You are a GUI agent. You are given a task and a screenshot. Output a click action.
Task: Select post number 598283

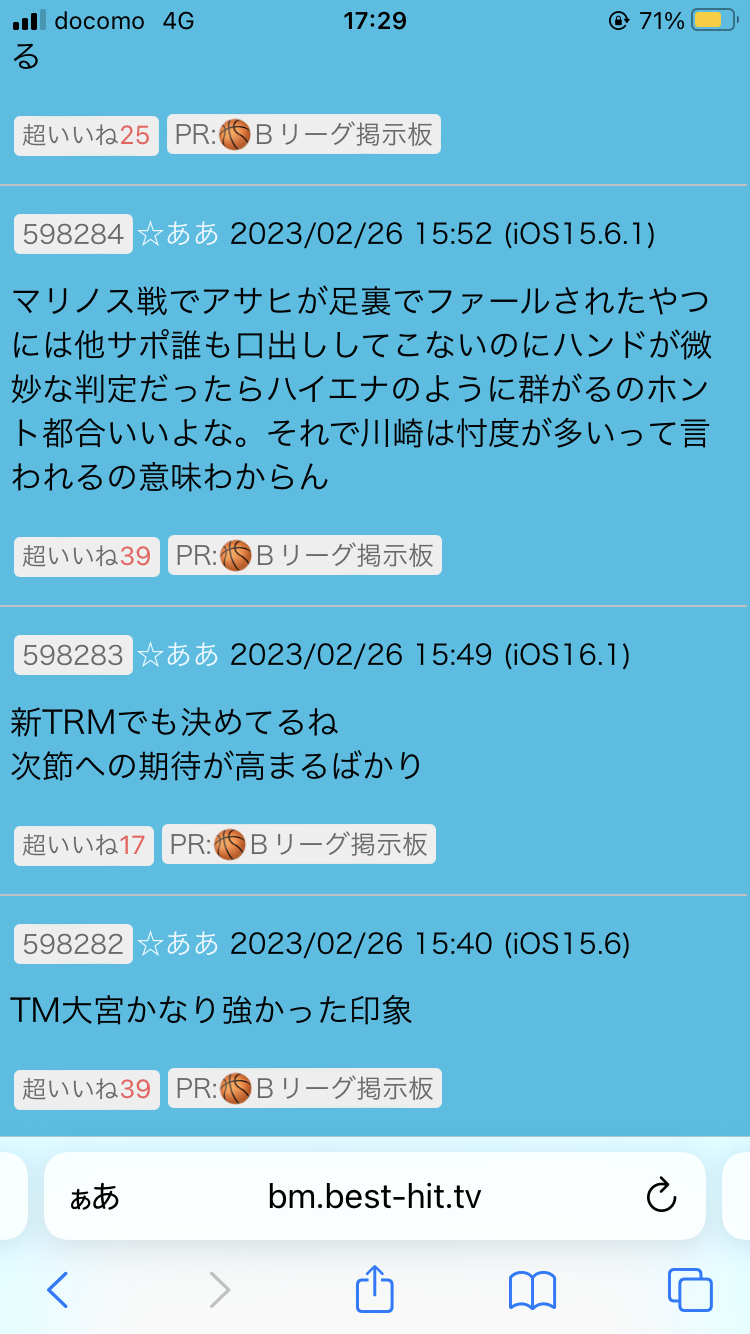(x=73, y=655)
